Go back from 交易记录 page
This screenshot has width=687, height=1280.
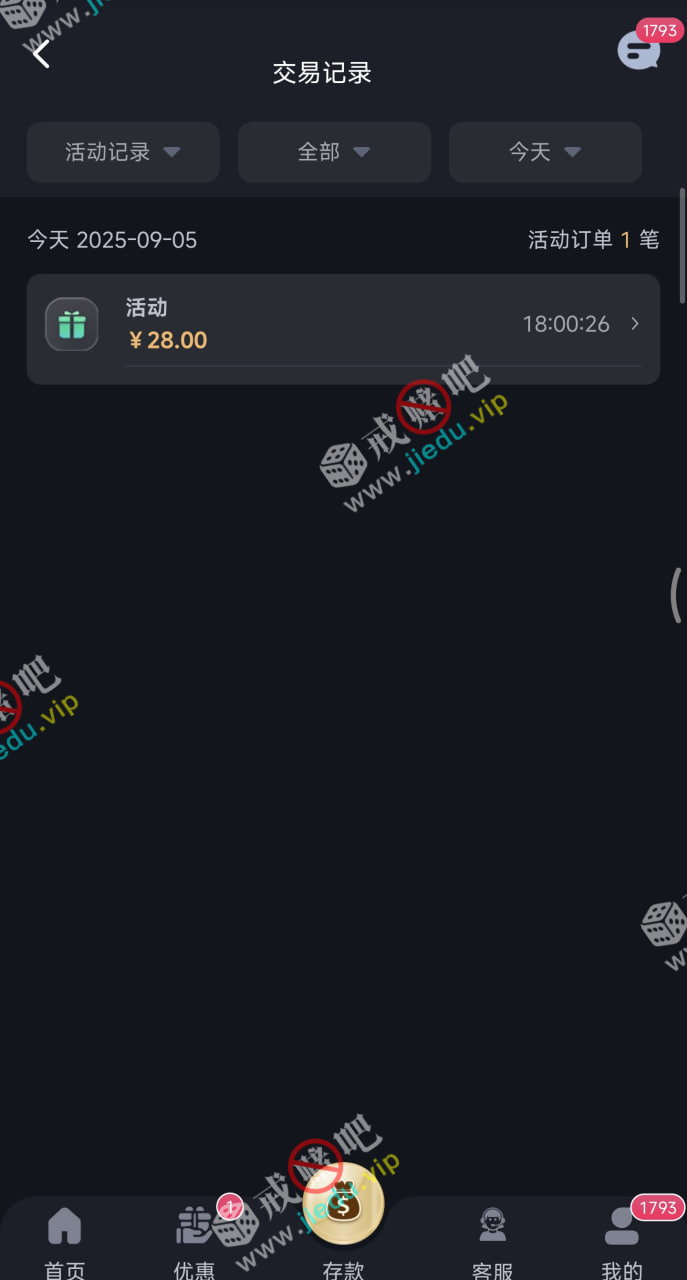tap(41, 55)
